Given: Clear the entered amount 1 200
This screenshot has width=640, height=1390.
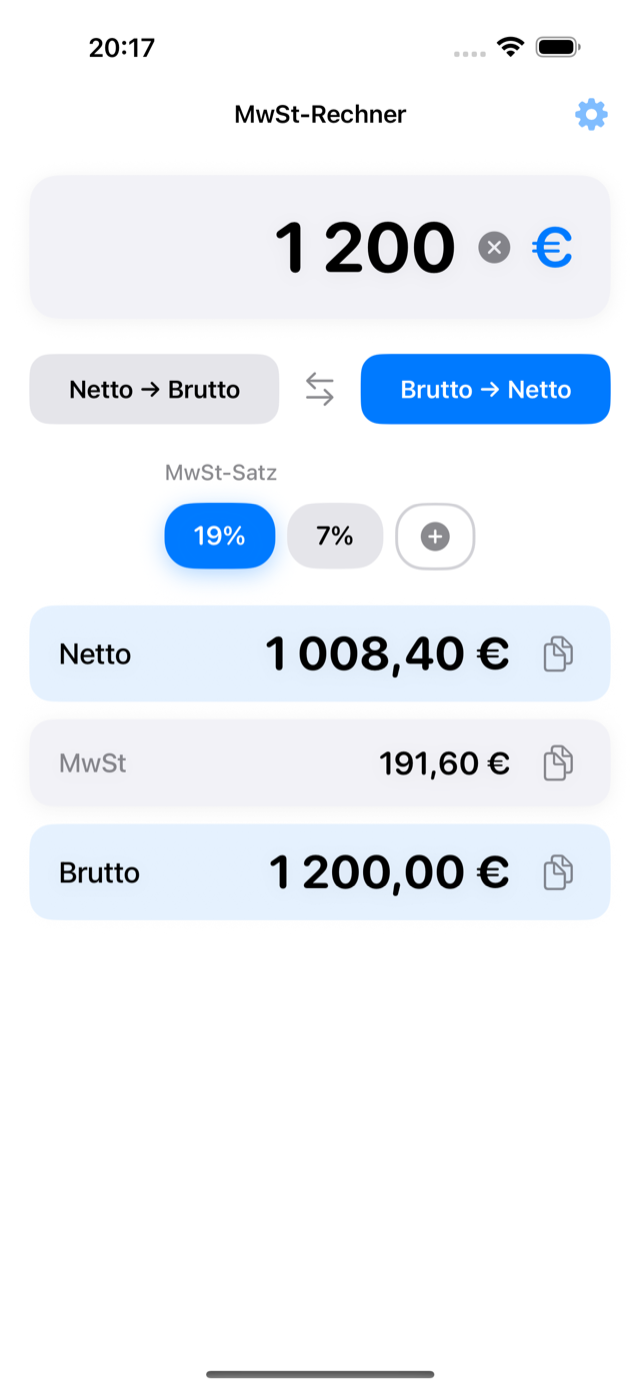Looking at the screenshot, I should (494, 247).
